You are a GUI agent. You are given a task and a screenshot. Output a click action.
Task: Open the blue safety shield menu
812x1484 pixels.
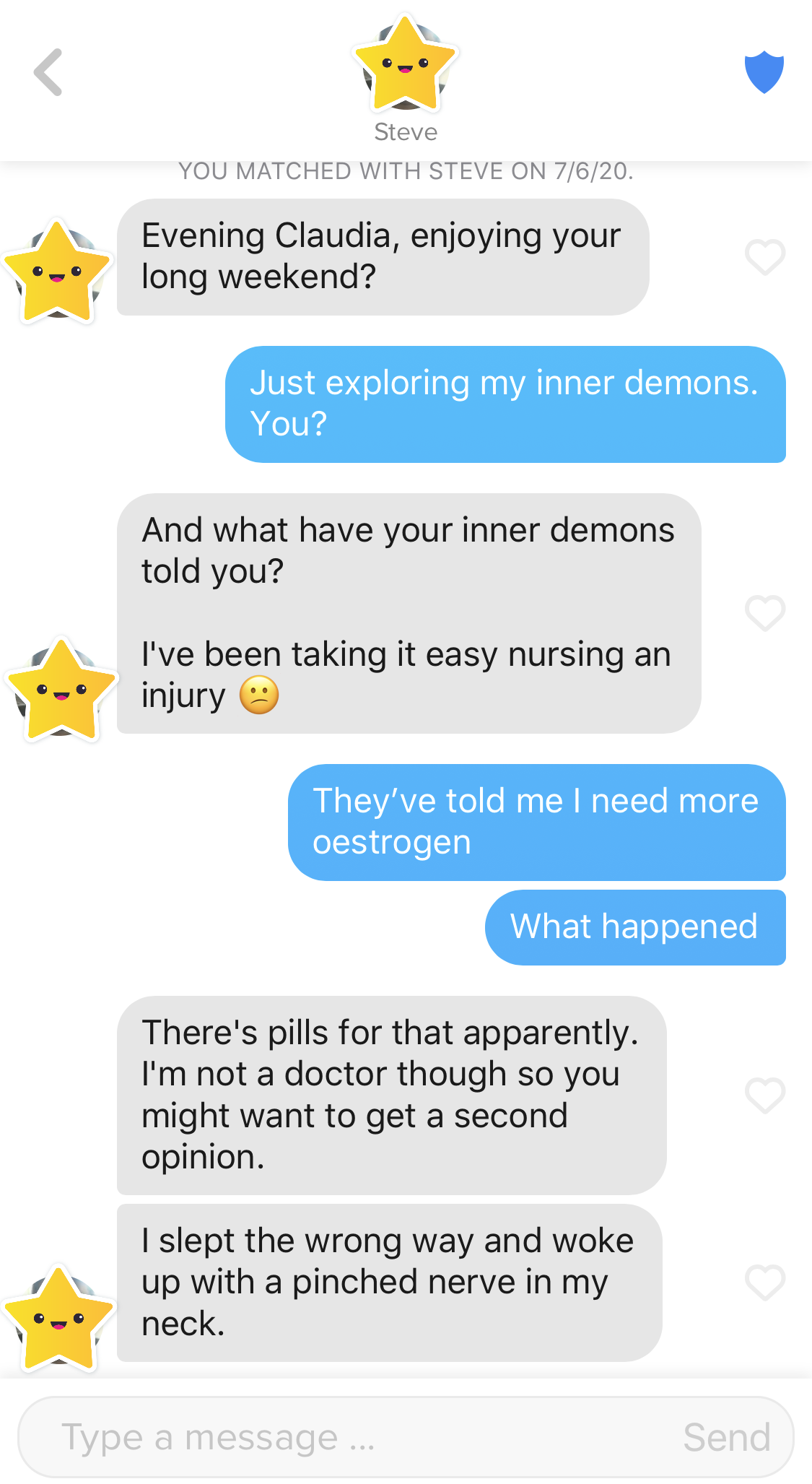pyautogui.click(x=764, y=72)
